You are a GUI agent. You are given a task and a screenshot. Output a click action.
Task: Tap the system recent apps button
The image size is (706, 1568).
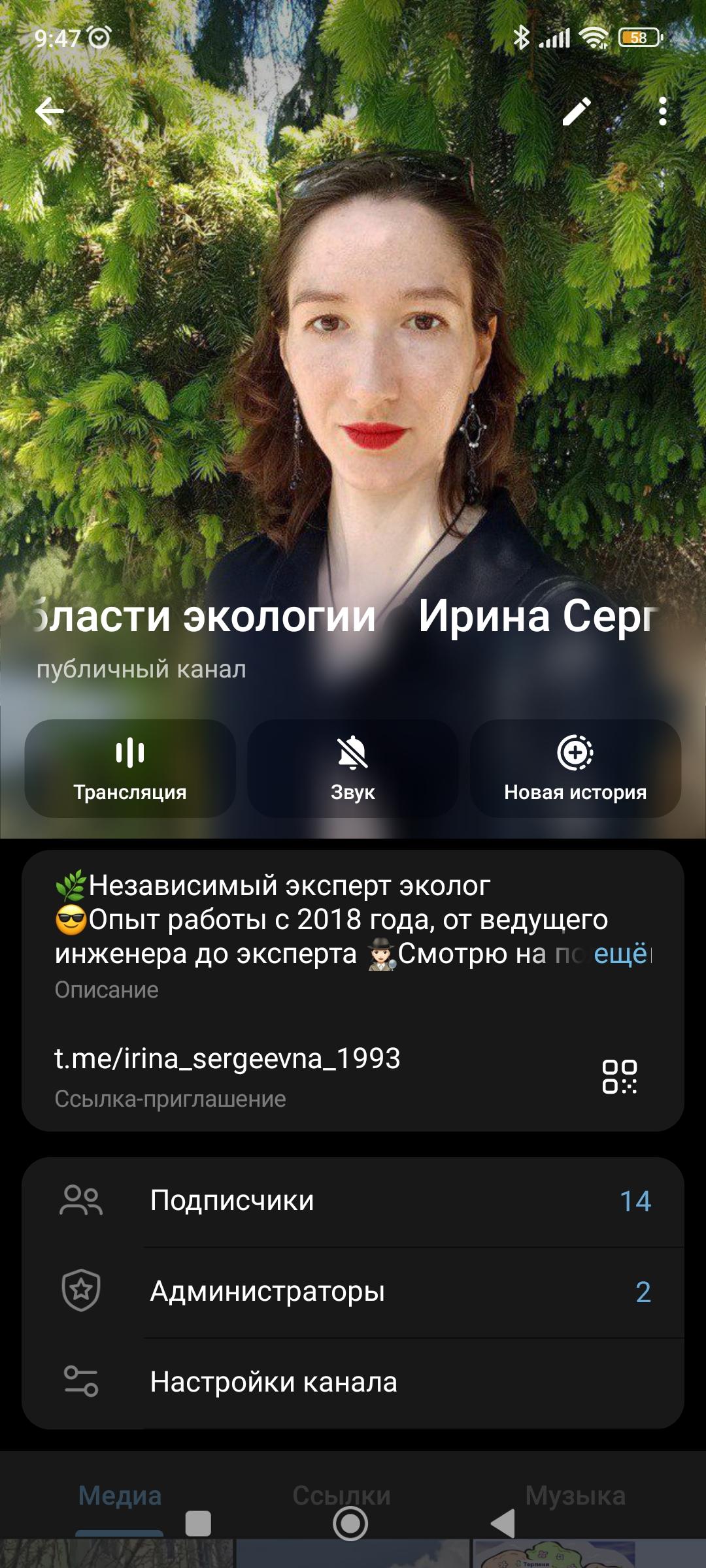198,1524
